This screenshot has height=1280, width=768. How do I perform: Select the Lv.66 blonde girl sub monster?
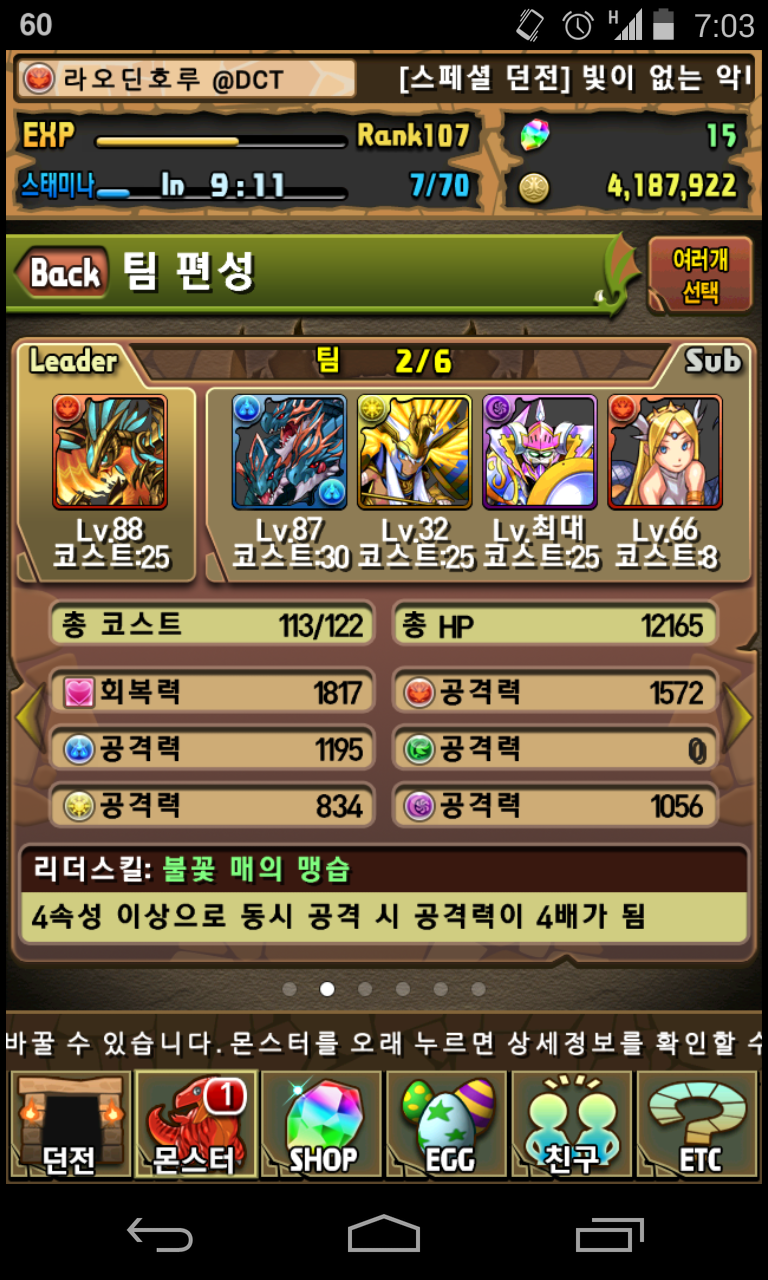point(664,453)
